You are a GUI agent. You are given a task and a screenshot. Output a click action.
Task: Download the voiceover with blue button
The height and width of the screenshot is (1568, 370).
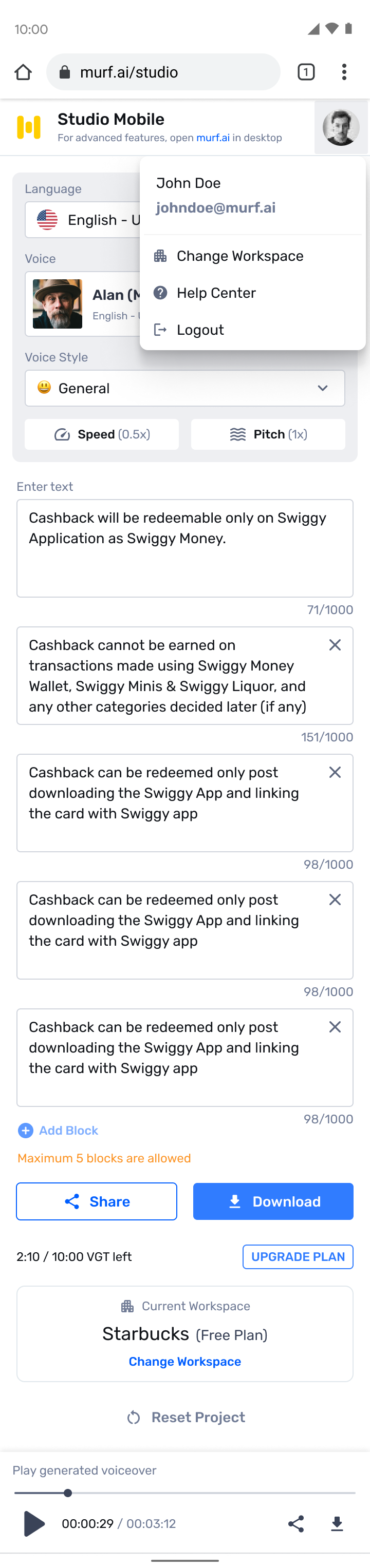coord(273,1201)
